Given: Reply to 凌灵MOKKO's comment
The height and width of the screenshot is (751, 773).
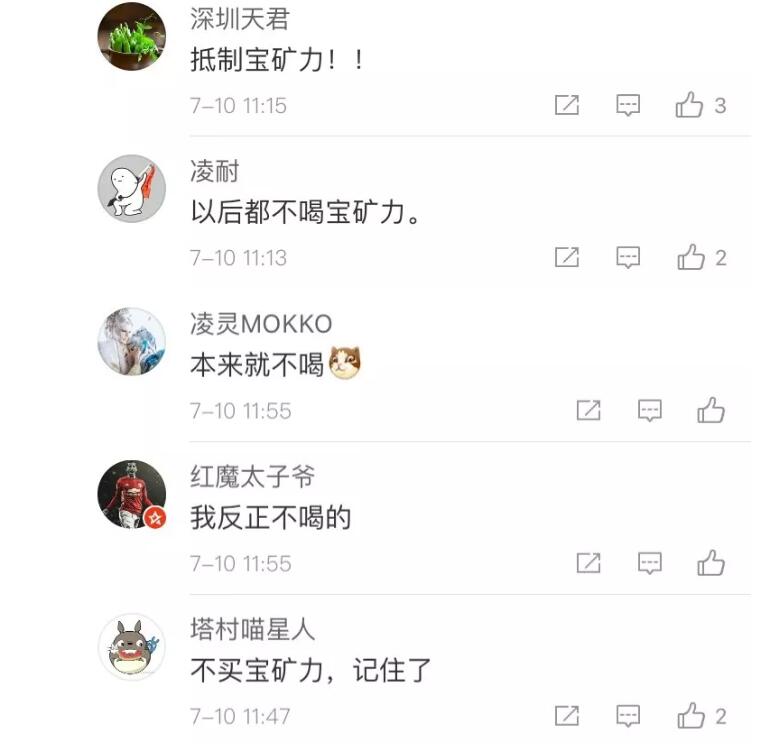Looking at the screenshot, I should (x=650, y=410).
